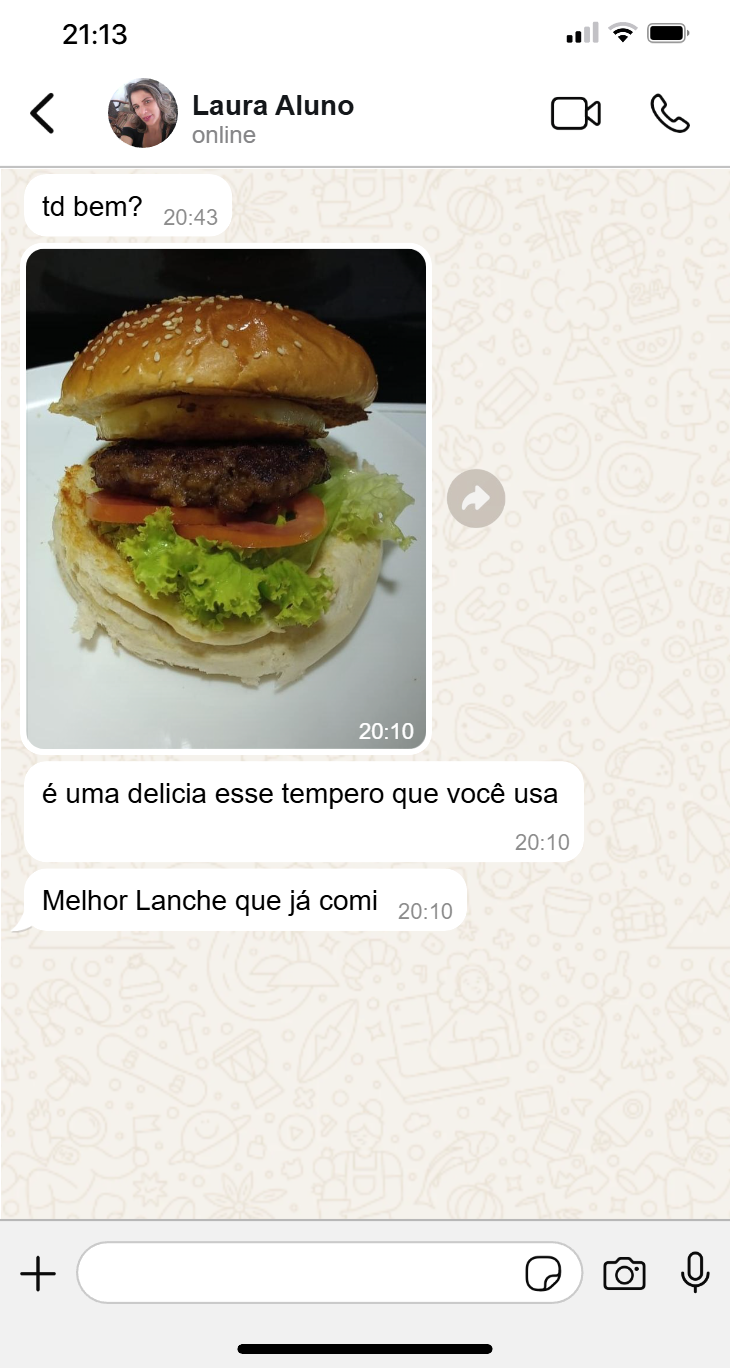Viewport: 732px width, 1370px height.
Task: Open the attachment menu with the plus icon
Action: point(38,1273)
